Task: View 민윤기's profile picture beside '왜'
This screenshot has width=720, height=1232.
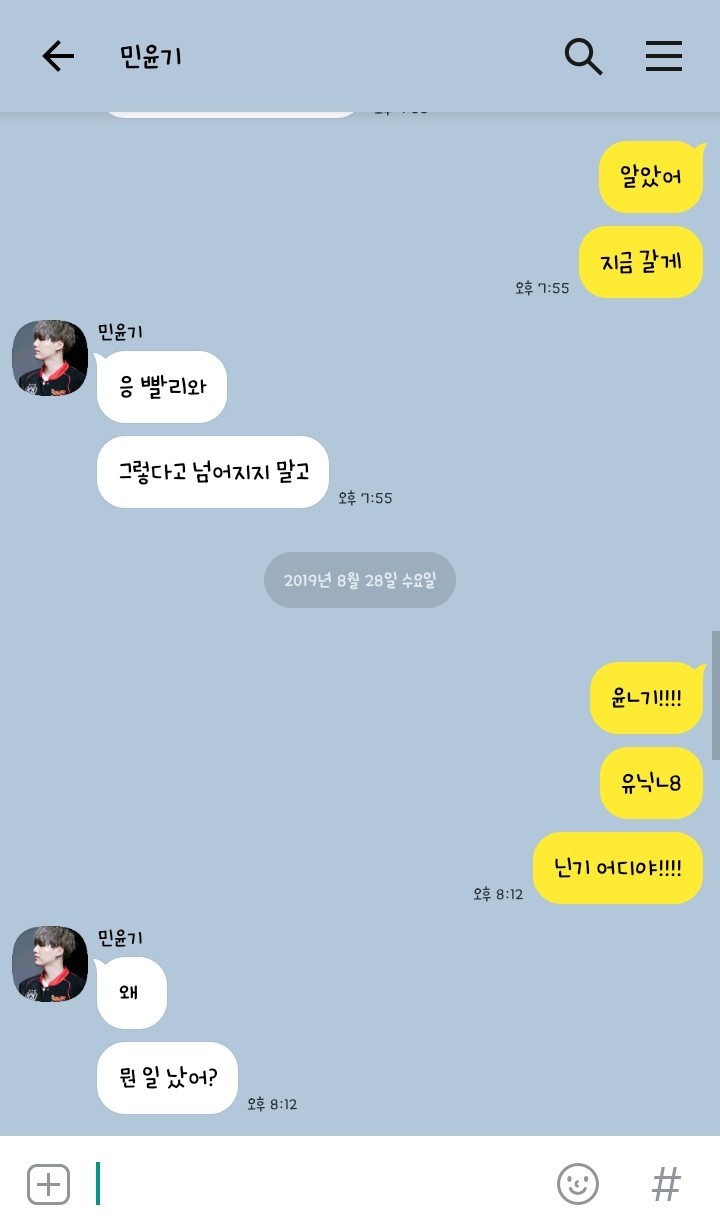Action: tap(50, 964)
